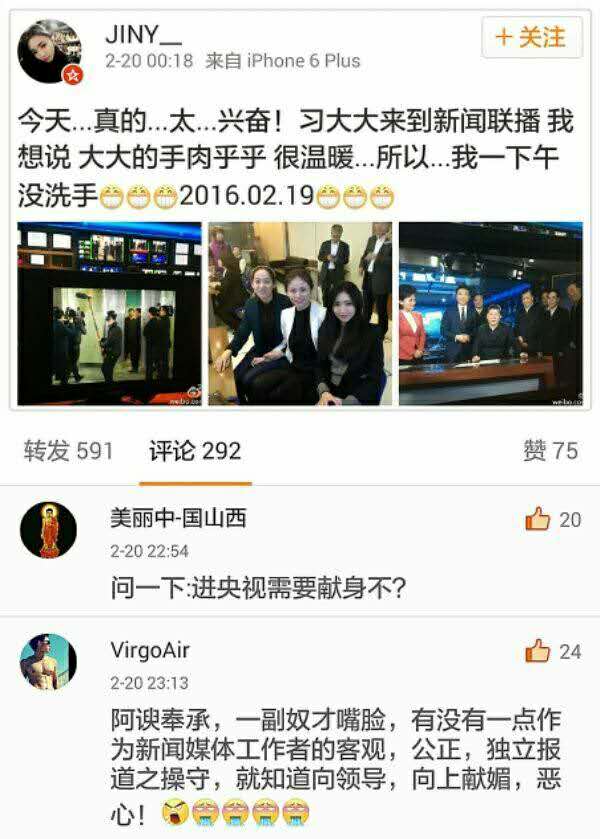Image resolution: width=600 pixels, height=839 pixels.
Task: Open 美丽中-国山西's avatar
Action: 48,530
